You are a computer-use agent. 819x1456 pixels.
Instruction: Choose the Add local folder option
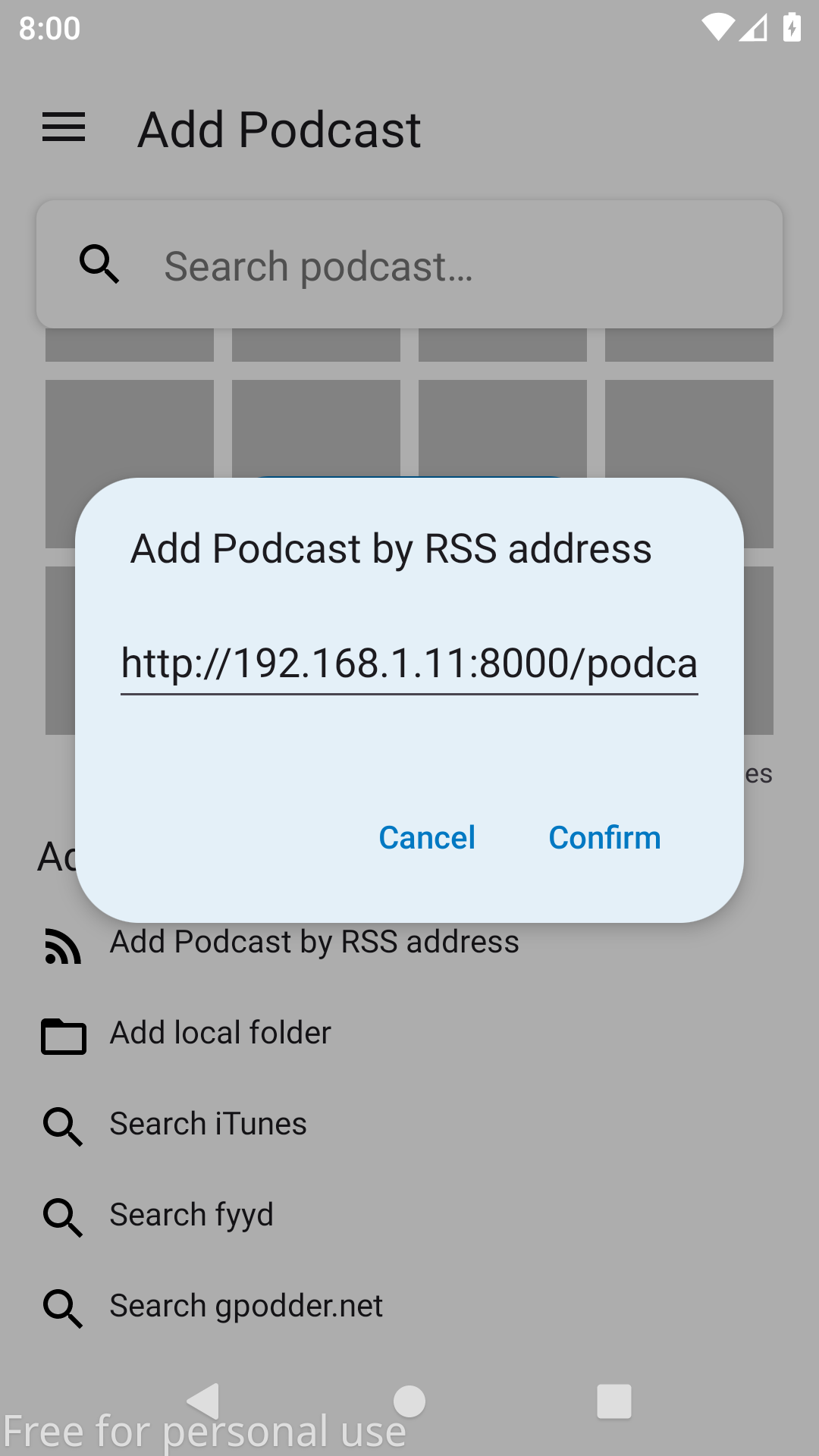pos(220,1032)
